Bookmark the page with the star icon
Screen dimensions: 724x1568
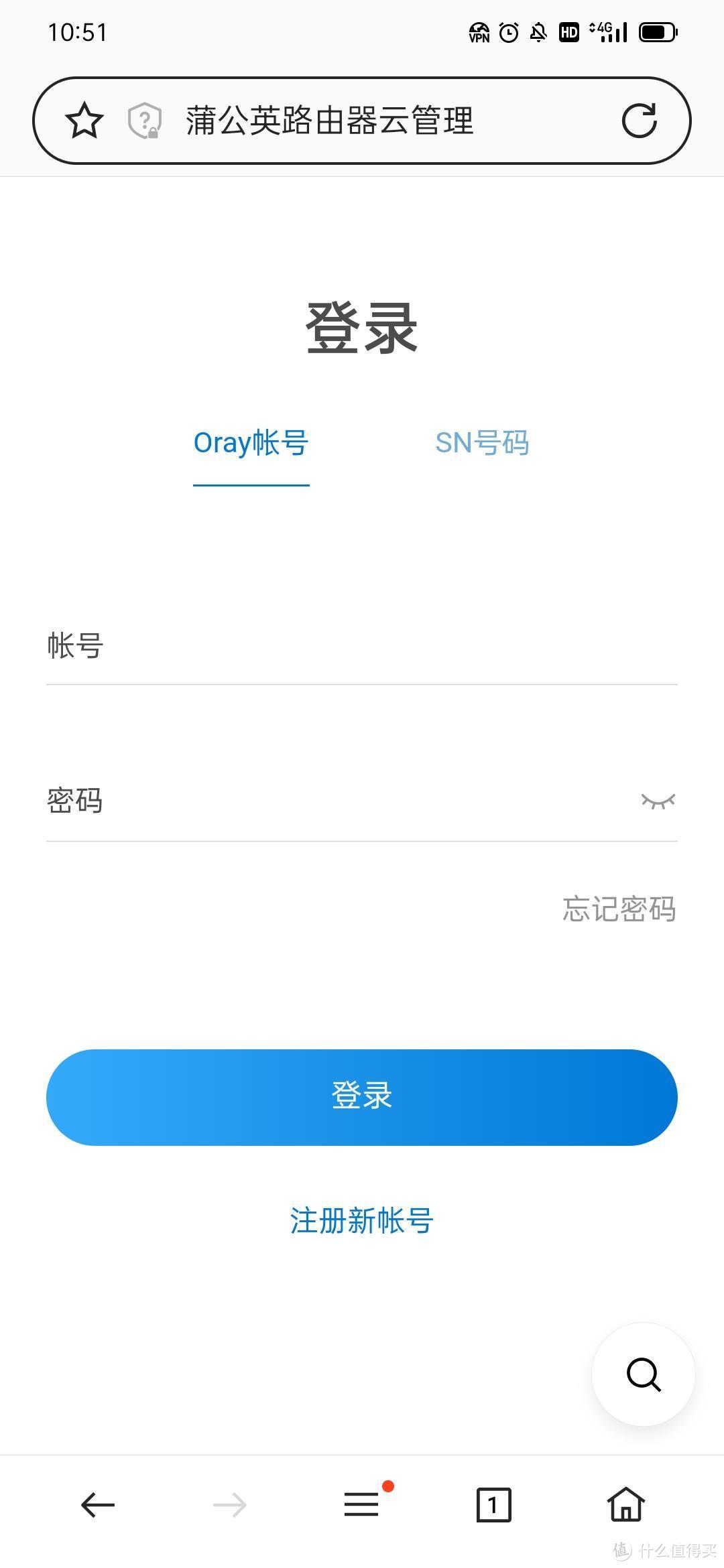(84, 122)
